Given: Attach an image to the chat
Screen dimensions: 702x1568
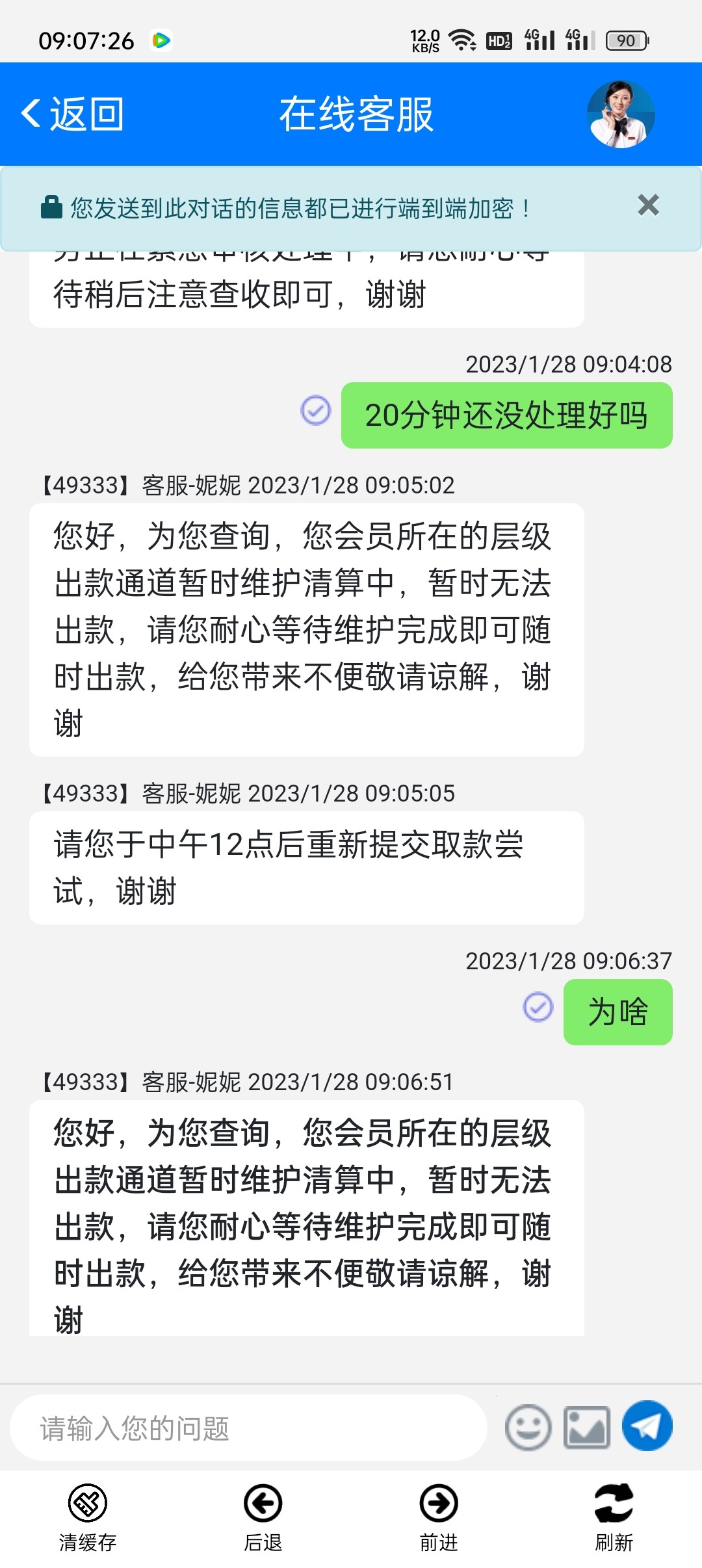Looking at the screenshot, I should (586, 1428).
